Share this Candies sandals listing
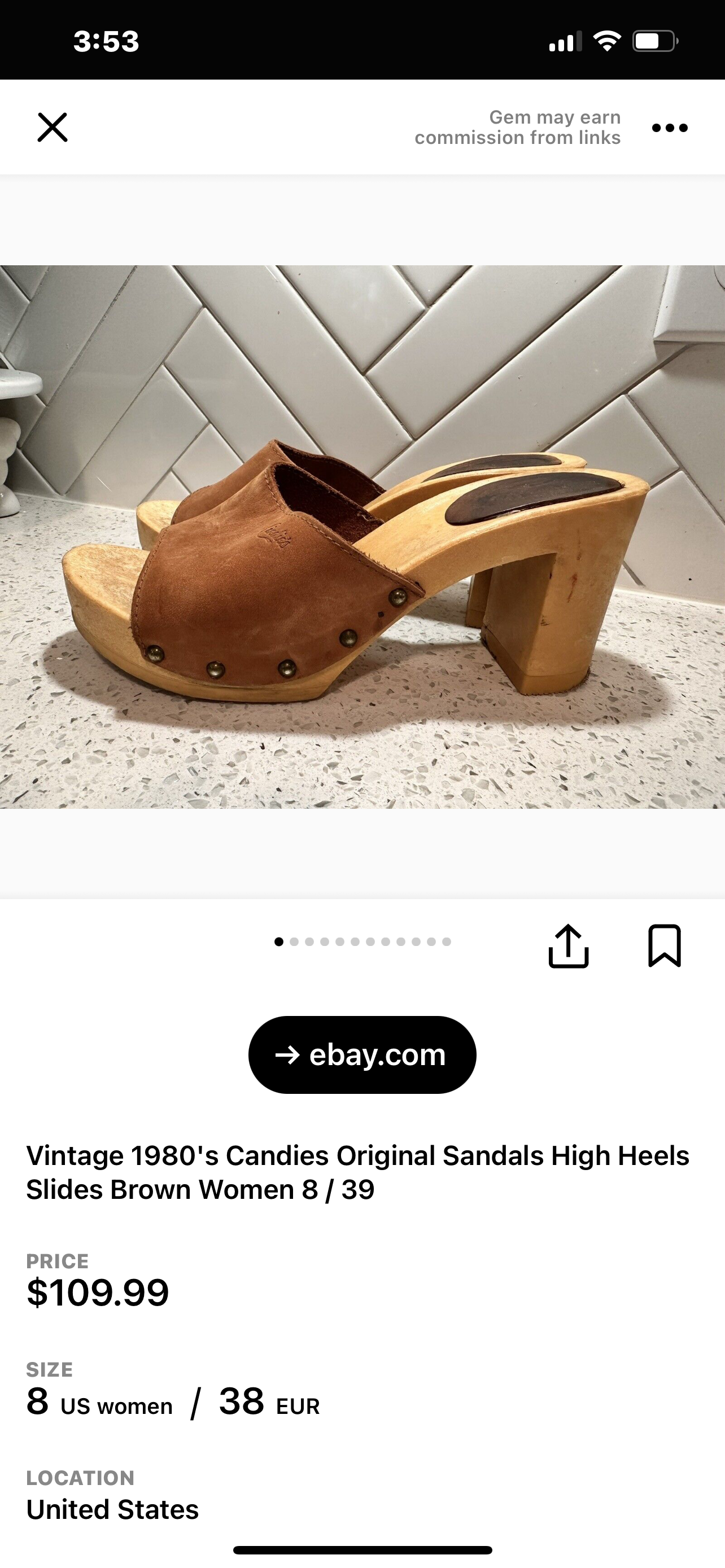Screen dimensions: 725x1568 click(x=568, y=946)
